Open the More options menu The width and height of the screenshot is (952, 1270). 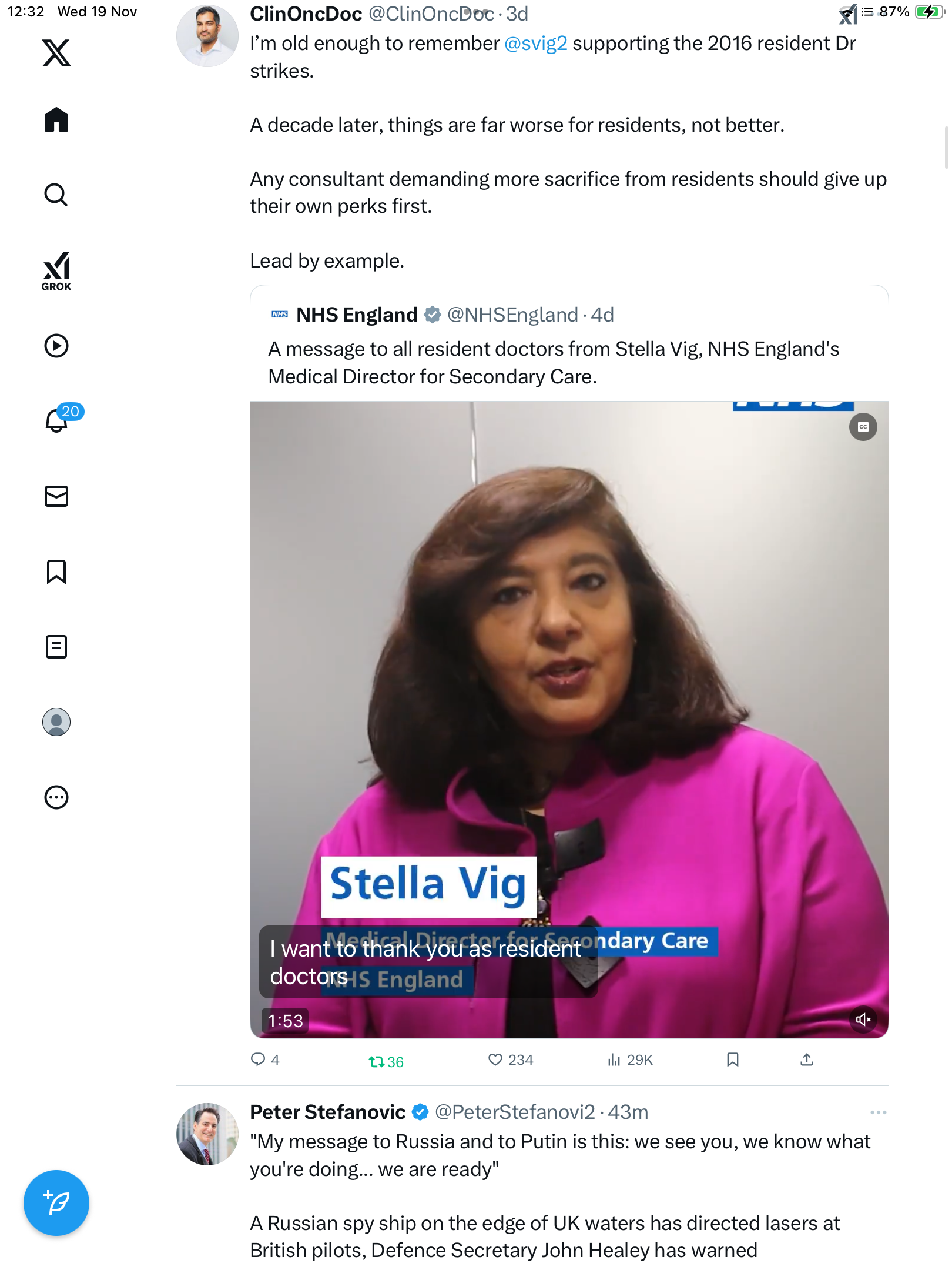56,797
